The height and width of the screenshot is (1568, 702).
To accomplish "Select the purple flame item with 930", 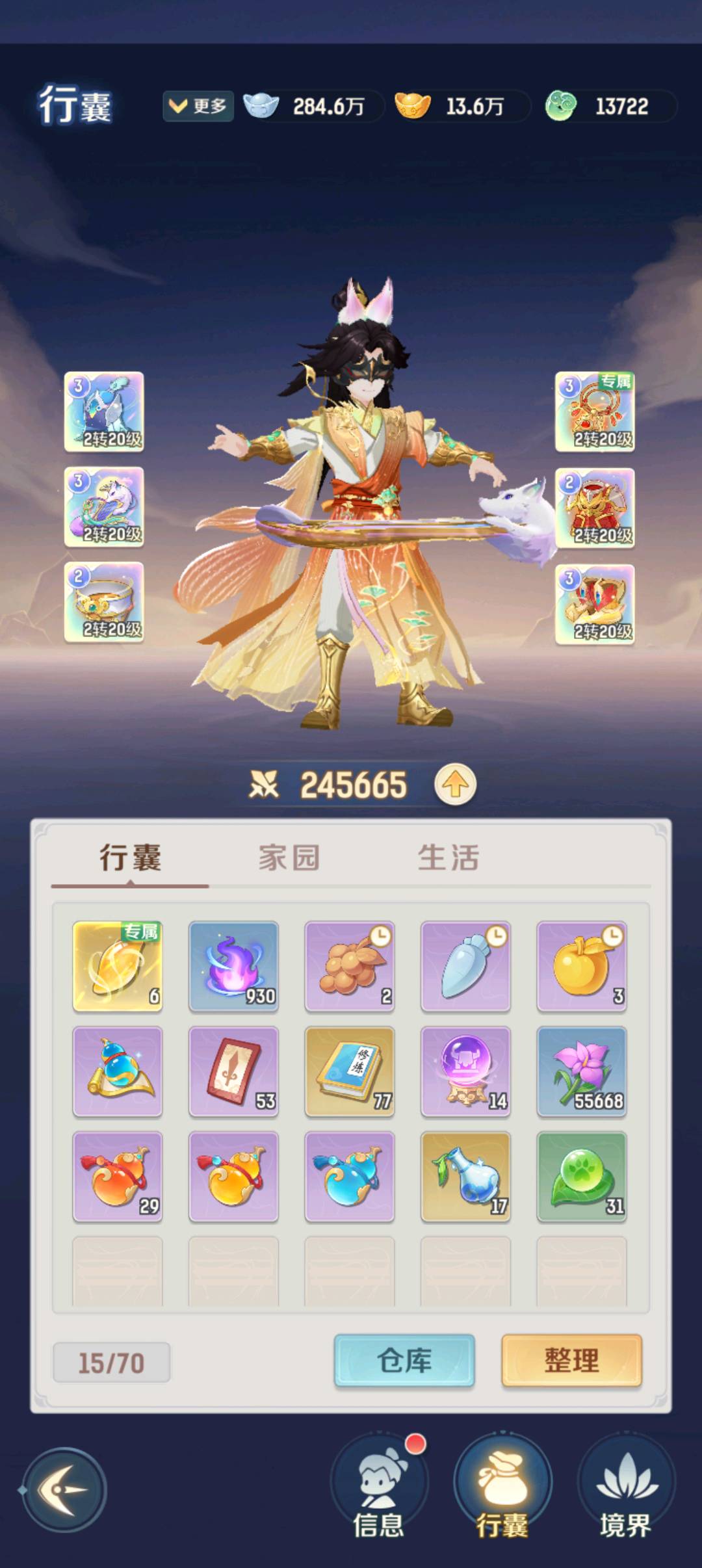I will point(233,966).
